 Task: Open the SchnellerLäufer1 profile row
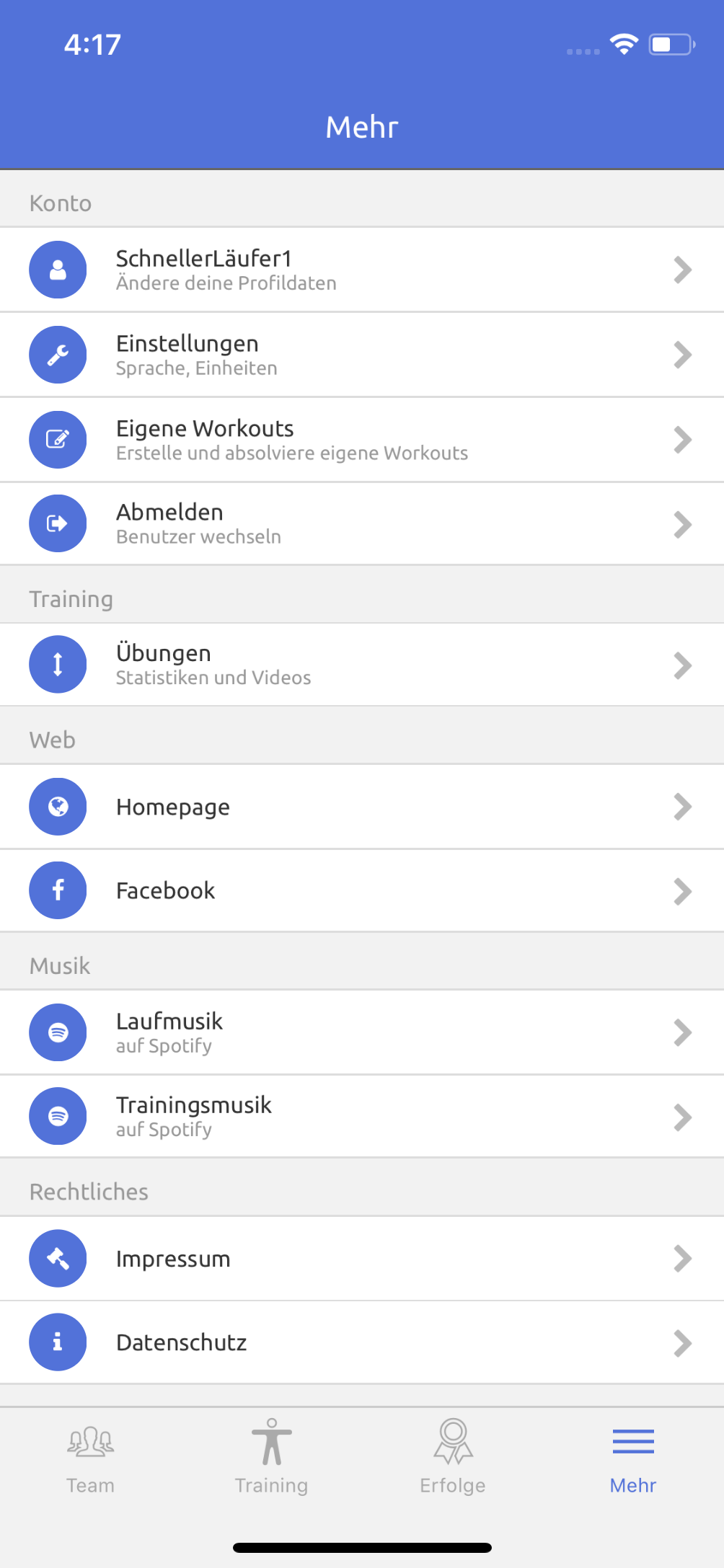[361, 270]
